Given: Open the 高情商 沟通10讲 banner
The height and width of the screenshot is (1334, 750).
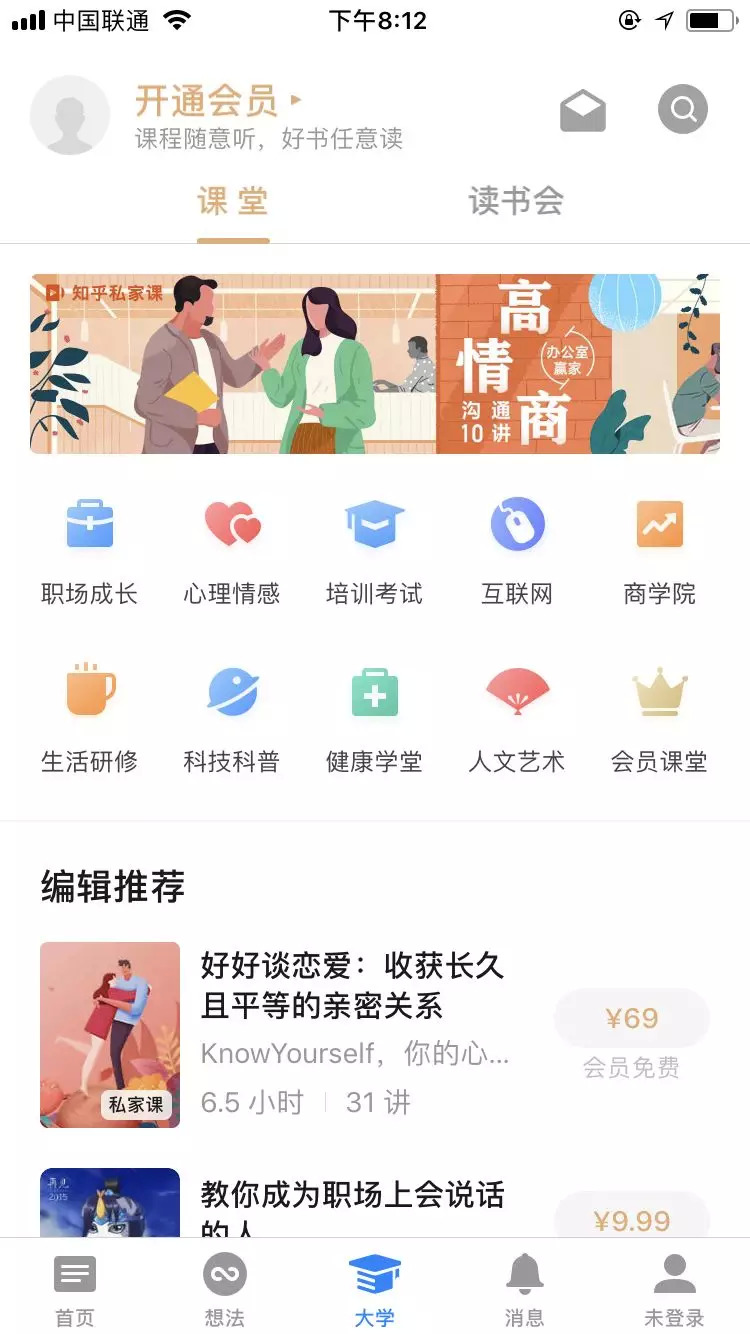Looking at the screenshot, I should [375, 364].
